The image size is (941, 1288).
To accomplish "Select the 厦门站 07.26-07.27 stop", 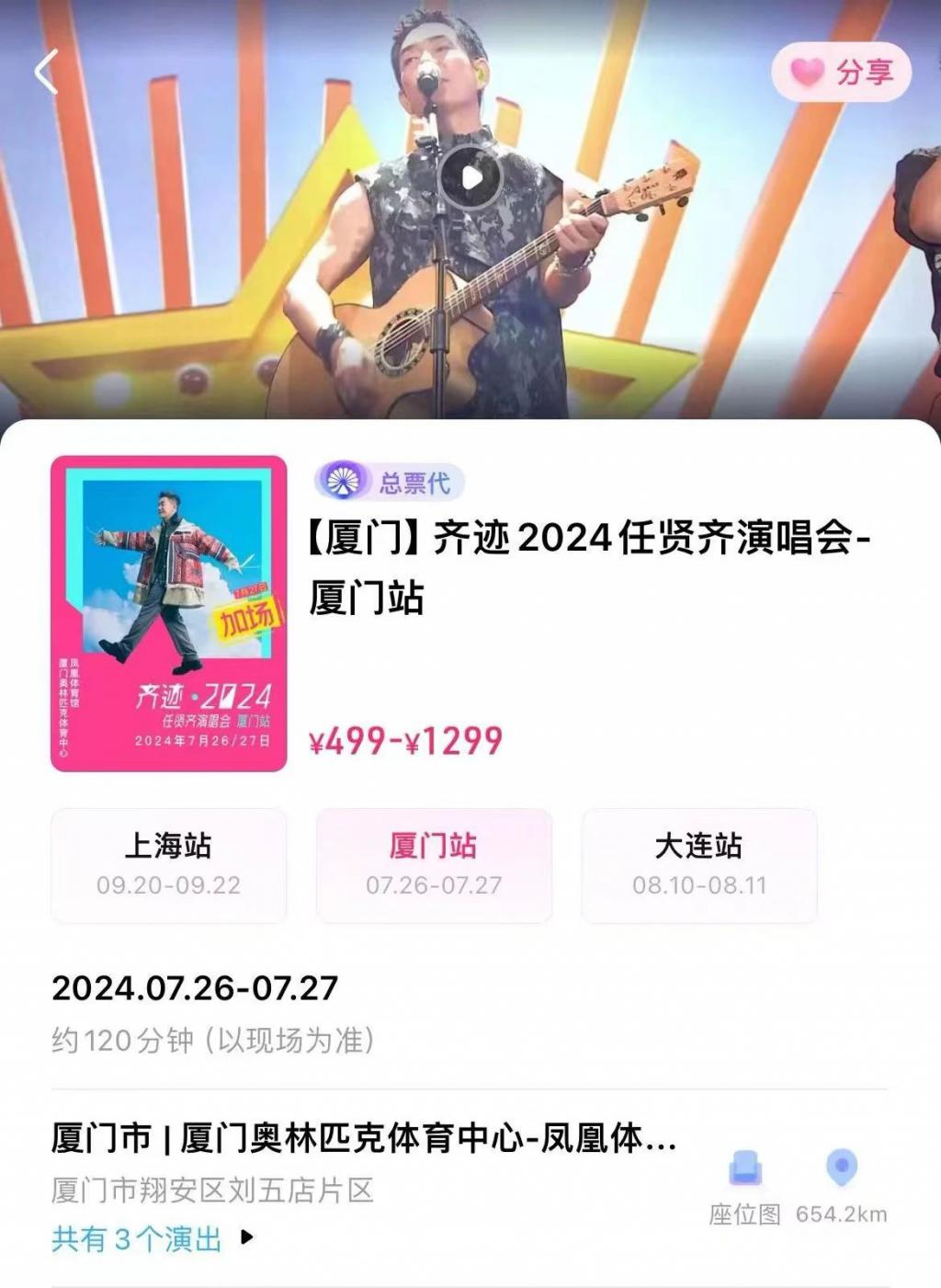I will (434, 864).
